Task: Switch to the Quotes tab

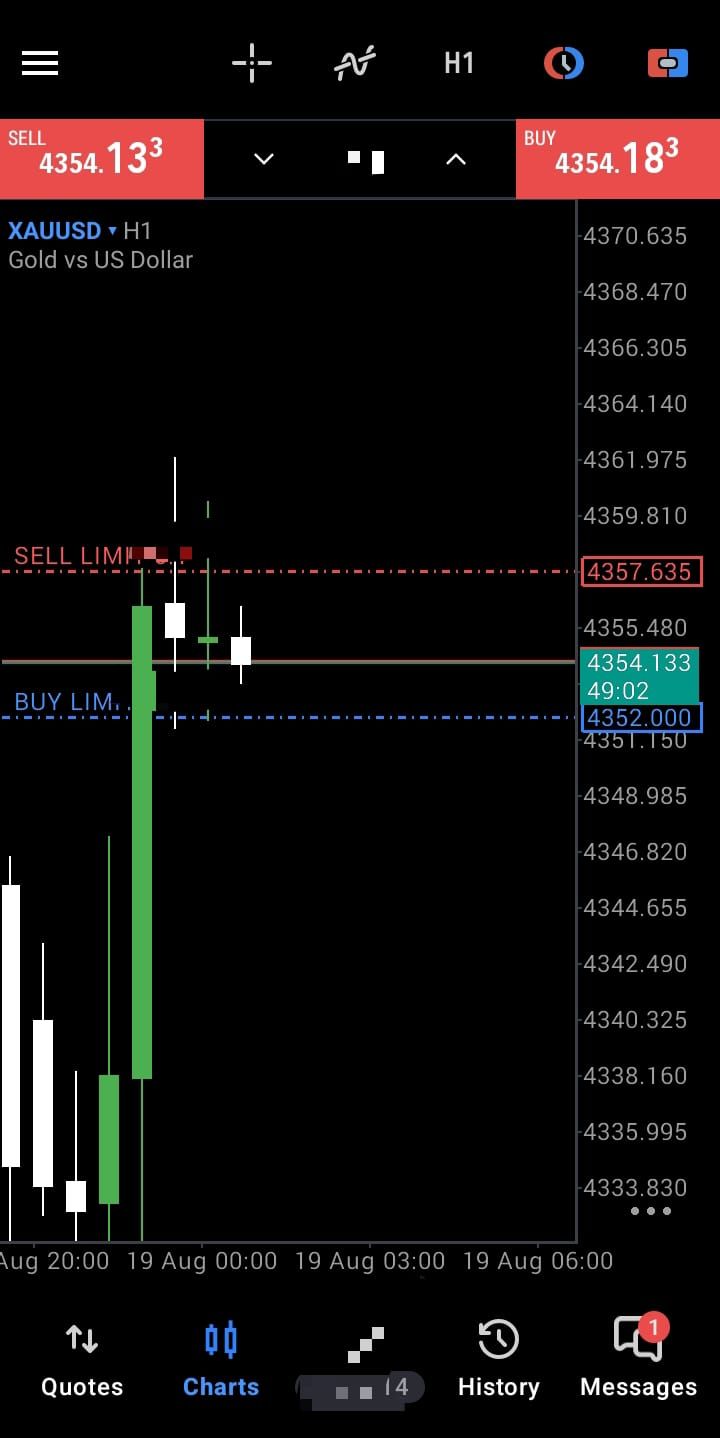Action: 82,1360
